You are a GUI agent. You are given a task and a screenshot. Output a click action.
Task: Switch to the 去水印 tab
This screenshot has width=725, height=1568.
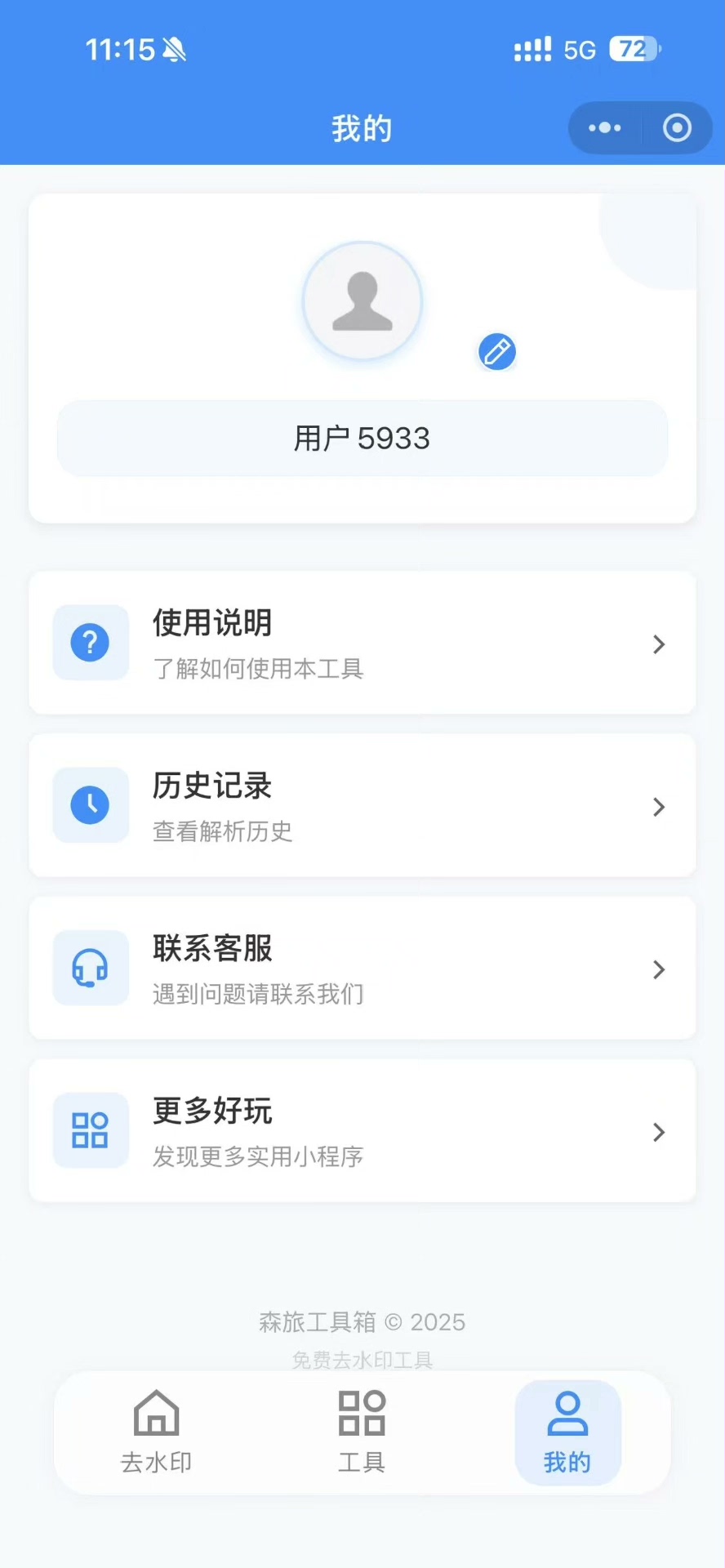click(x=157, y=1433)
